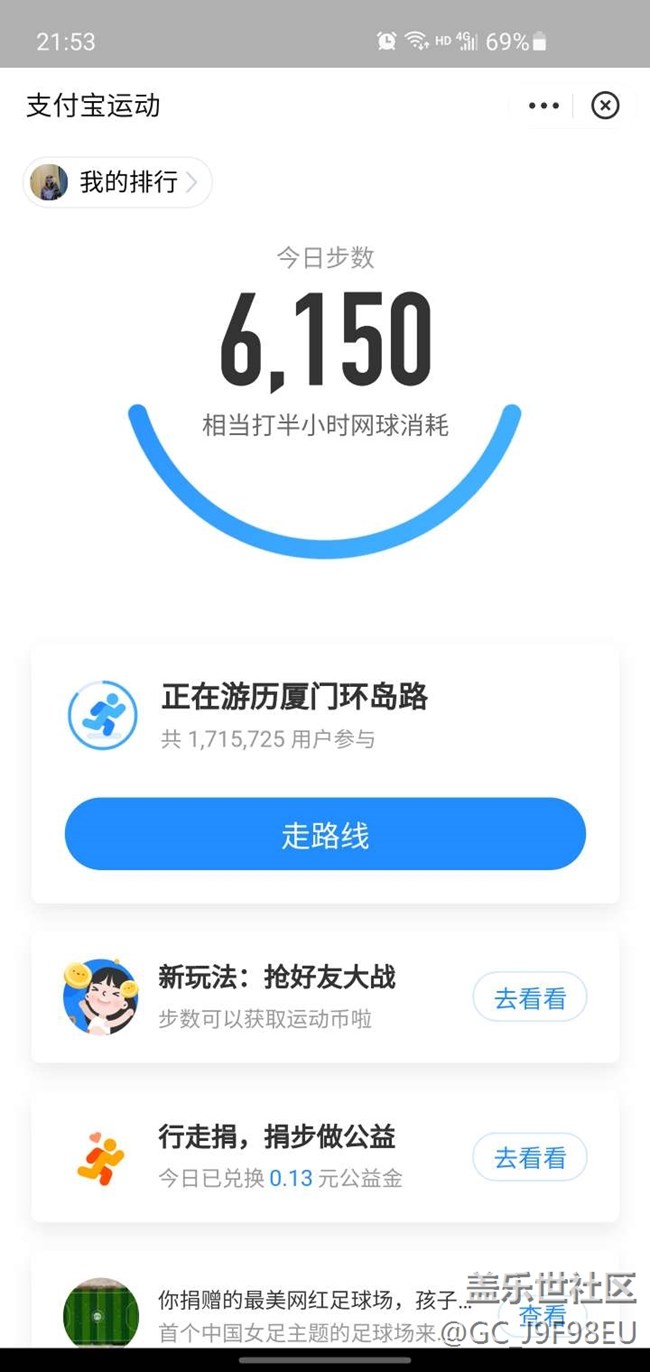The height and width of the screenshot is (1372, 650).
Task: Tap 去看看 for 行走捐 charity
Action: [x=529, y=1158]
